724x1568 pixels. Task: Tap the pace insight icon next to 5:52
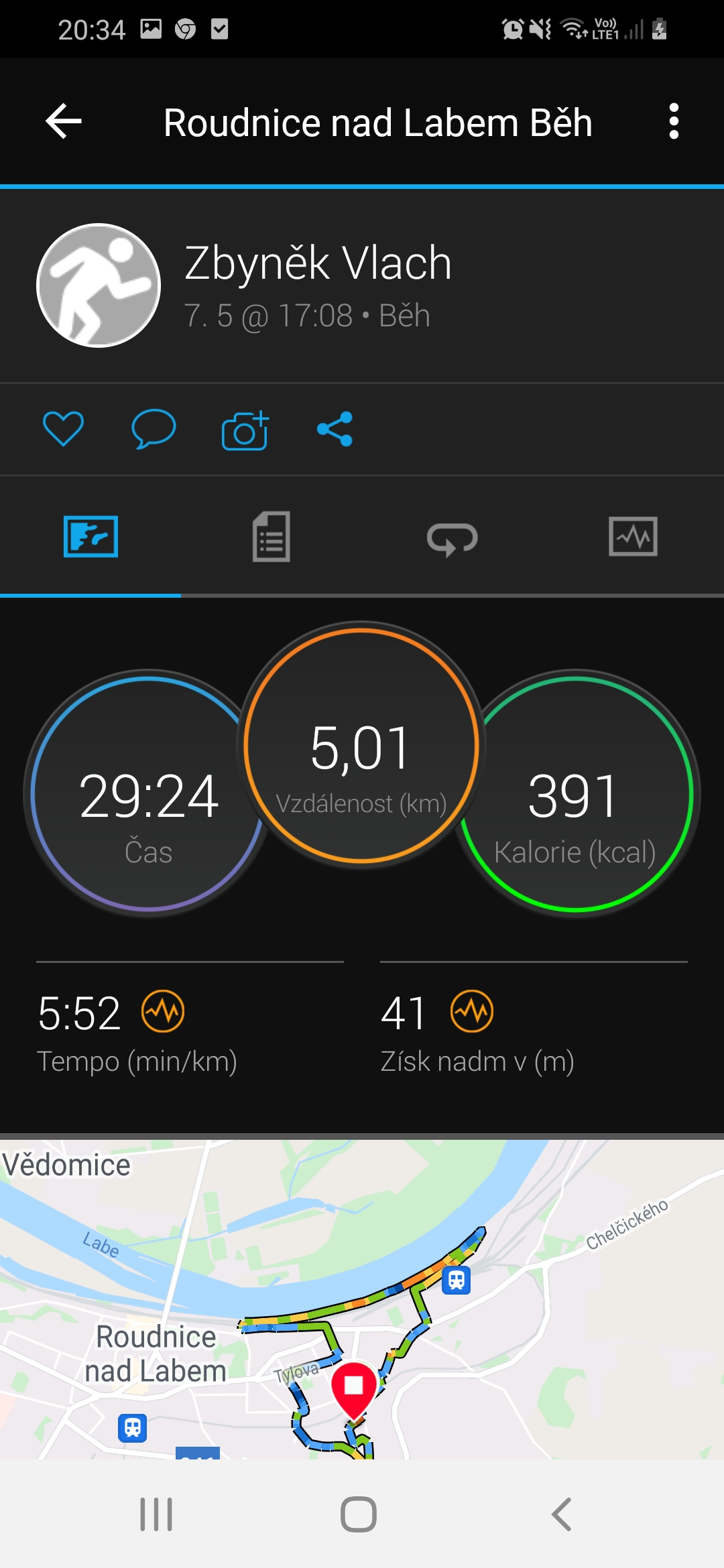click(x=163, y=1011)
